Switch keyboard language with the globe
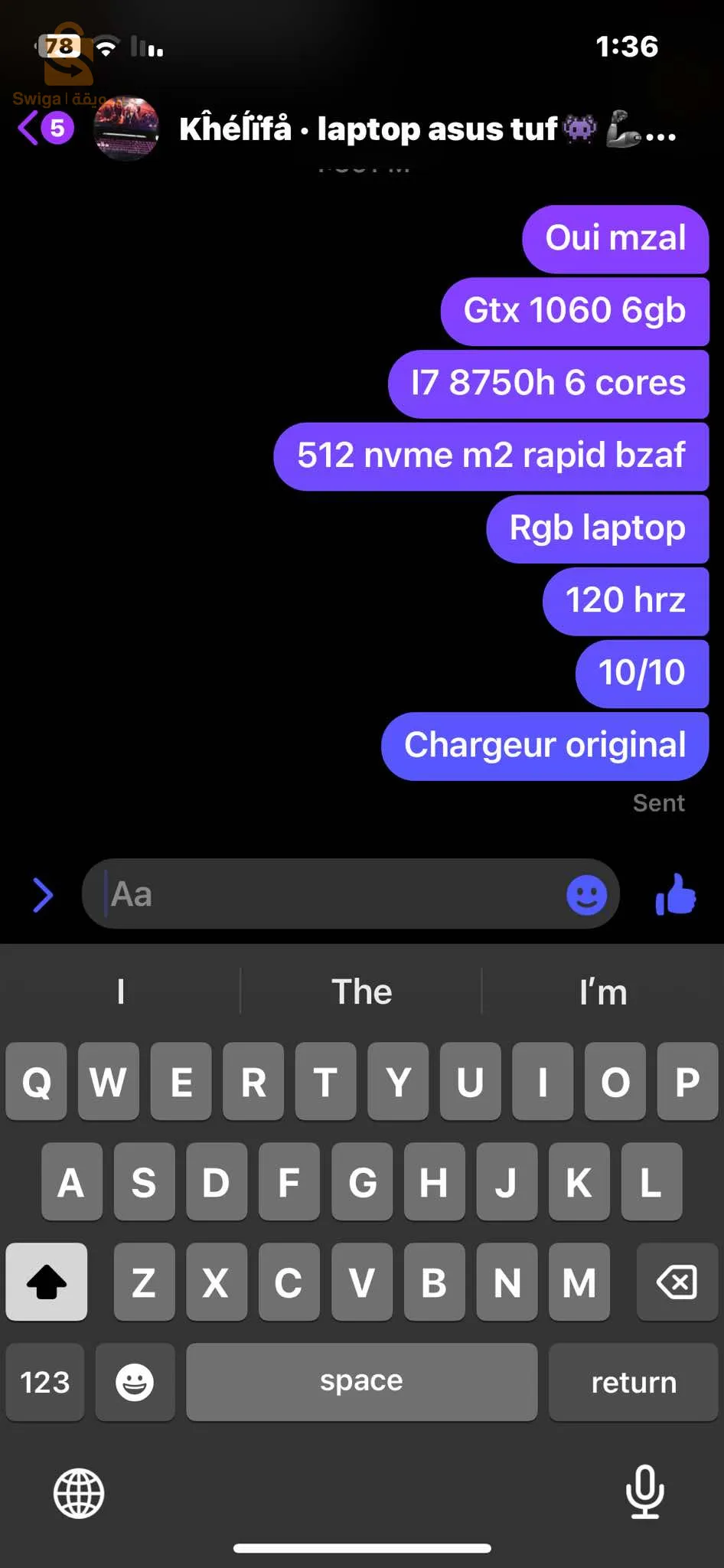The height and width of the screenshot is (1568, 724). (x=79, y=1493)
